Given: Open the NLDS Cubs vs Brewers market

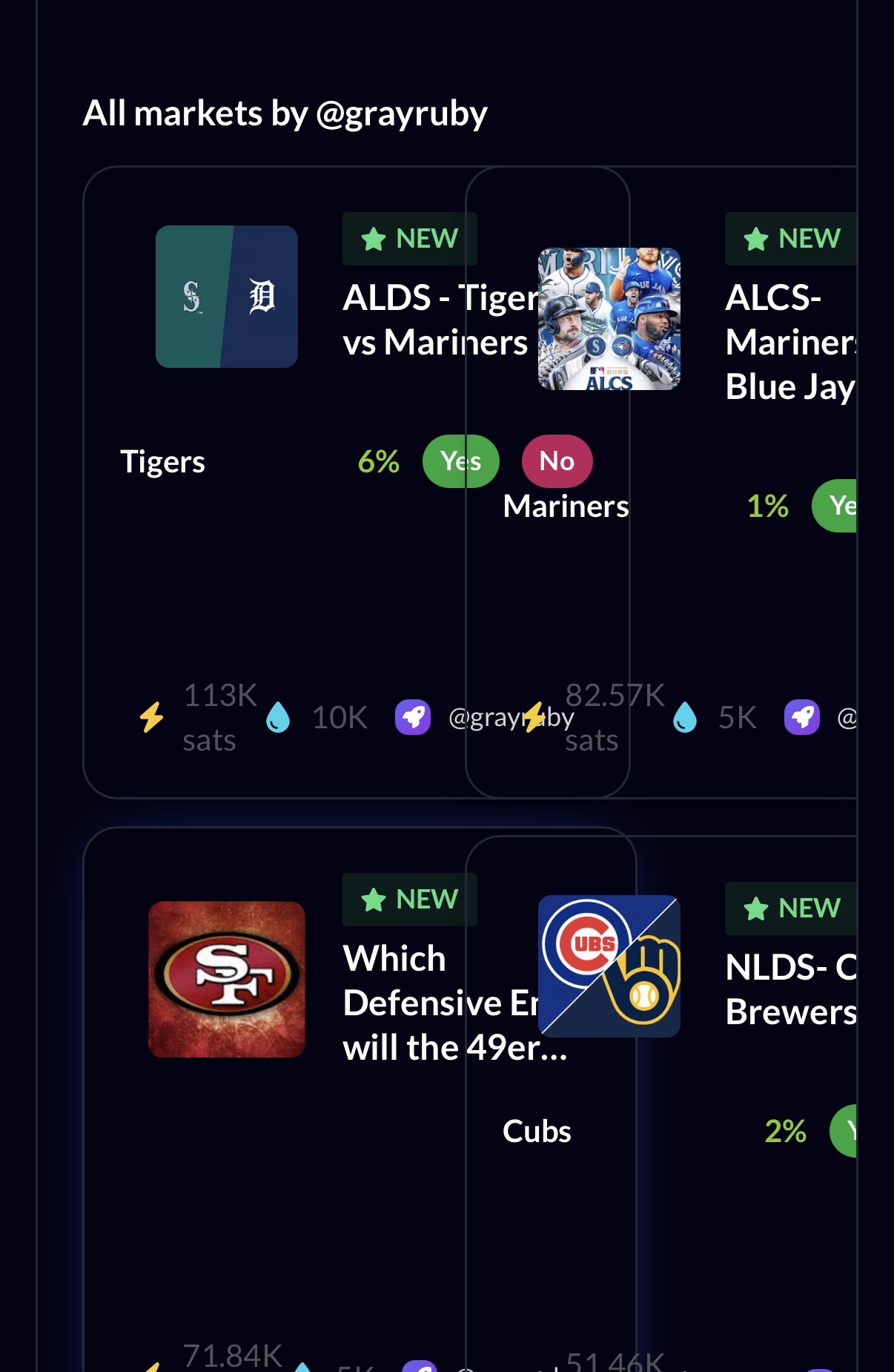Looking at the screenshot, I should coord(789,989).
